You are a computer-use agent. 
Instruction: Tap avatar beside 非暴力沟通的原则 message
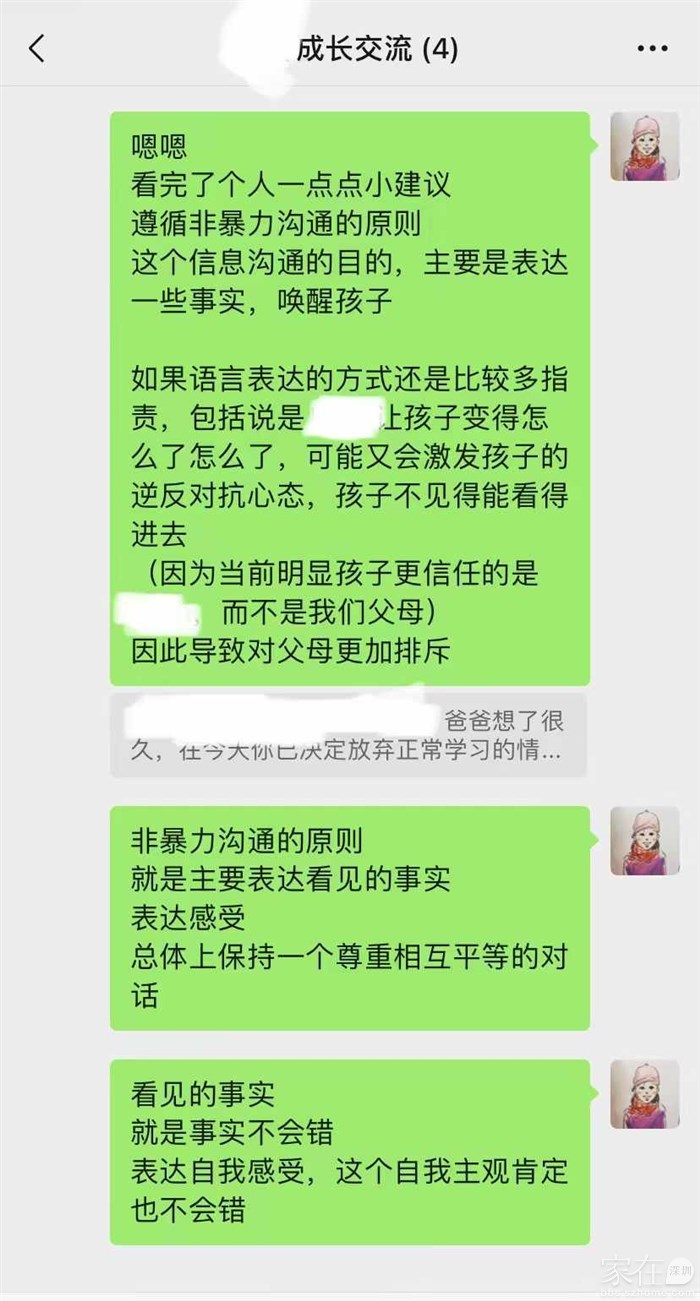pos(645,840)
